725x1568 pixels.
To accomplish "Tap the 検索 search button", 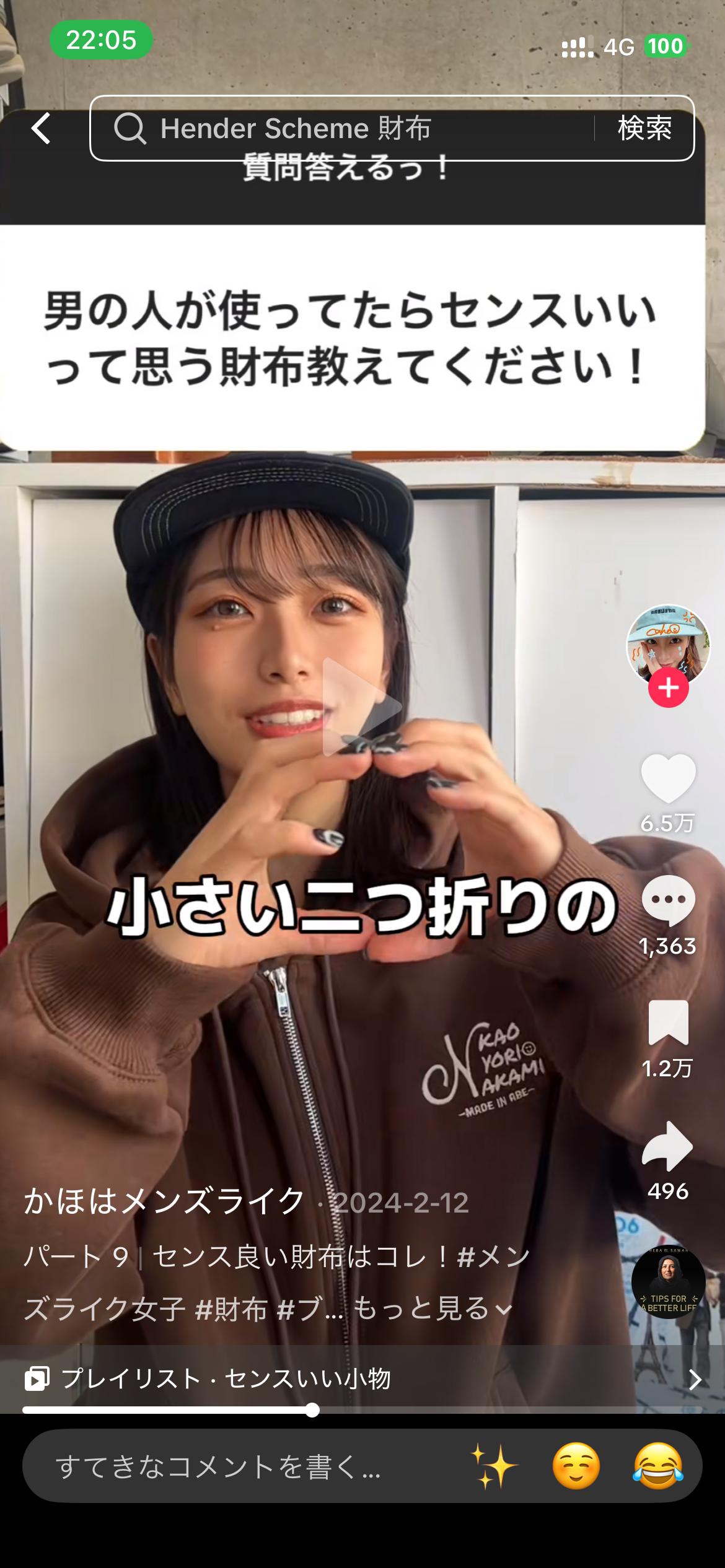I will 644,128.
